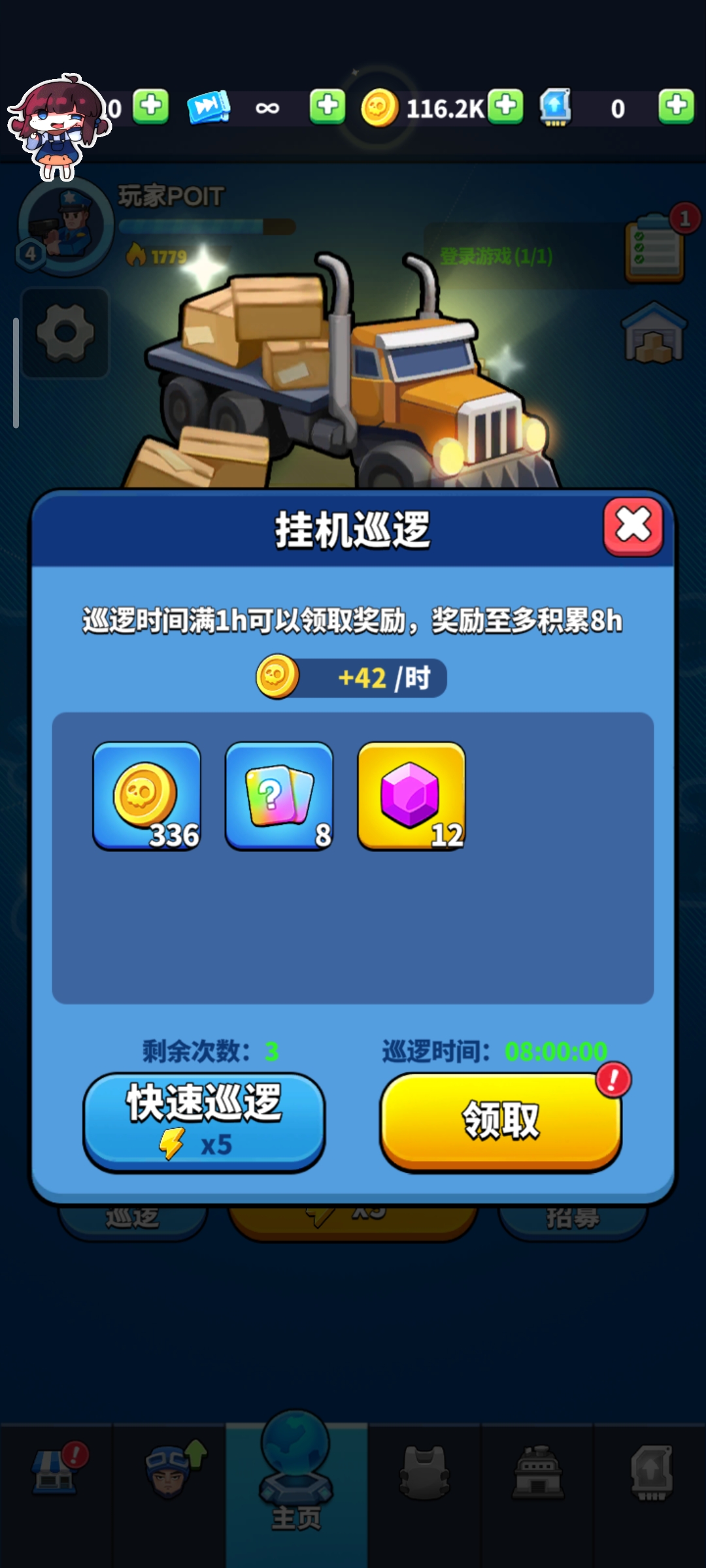This screenshot has width=706, height=1568.
Task: Add more gold coins with plus button
Action: [x=506, y=106]
